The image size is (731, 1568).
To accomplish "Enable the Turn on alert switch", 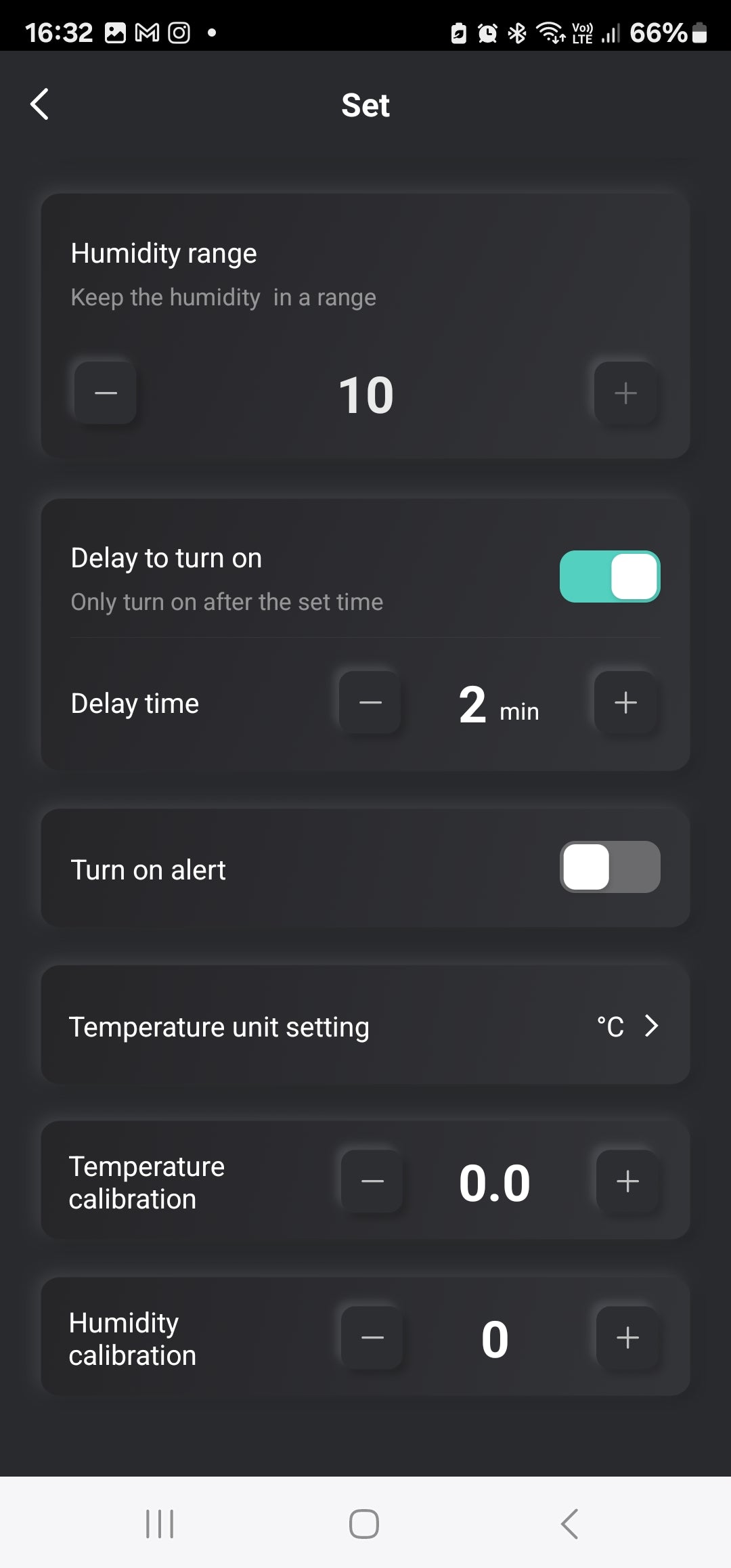I will point(610,867).
